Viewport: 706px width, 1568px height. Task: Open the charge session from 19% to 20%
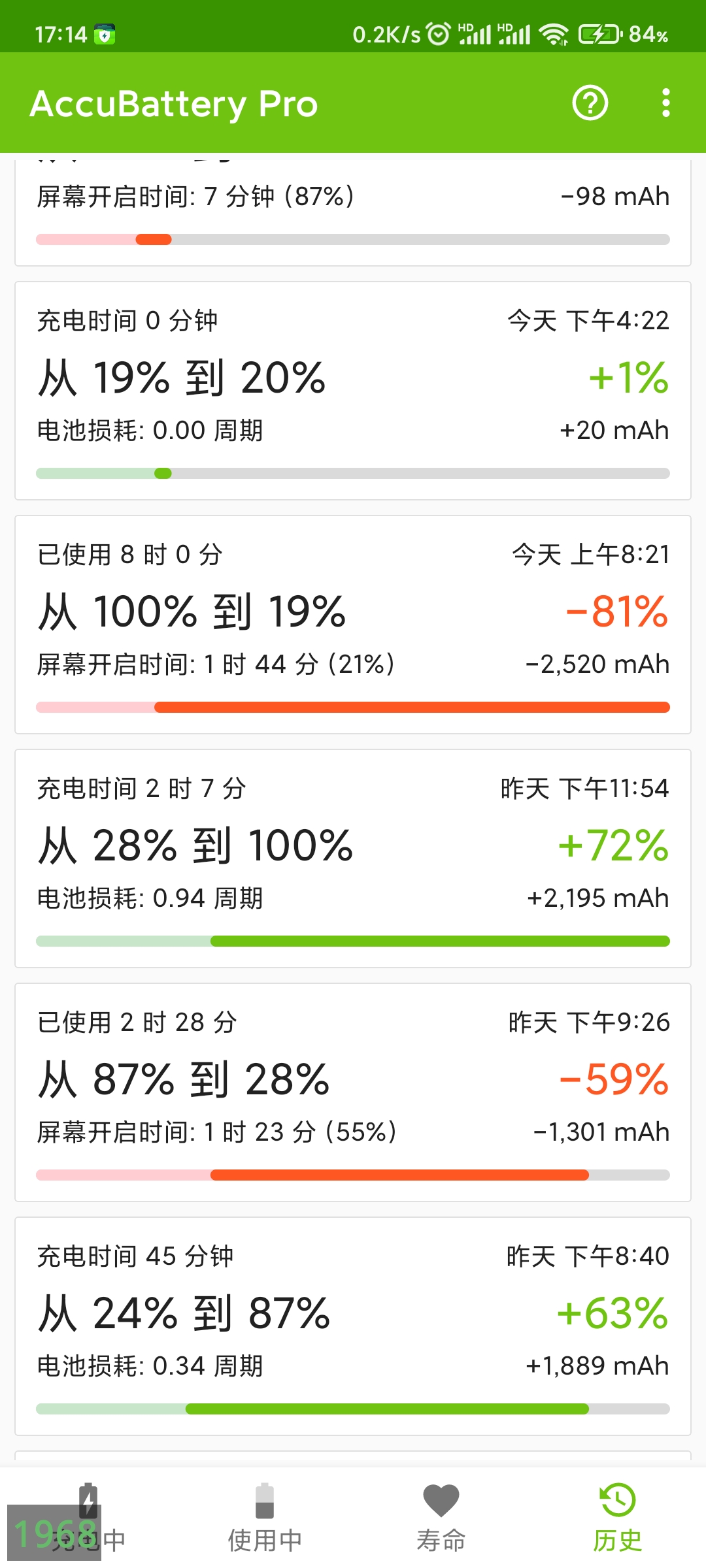(353, 391)
